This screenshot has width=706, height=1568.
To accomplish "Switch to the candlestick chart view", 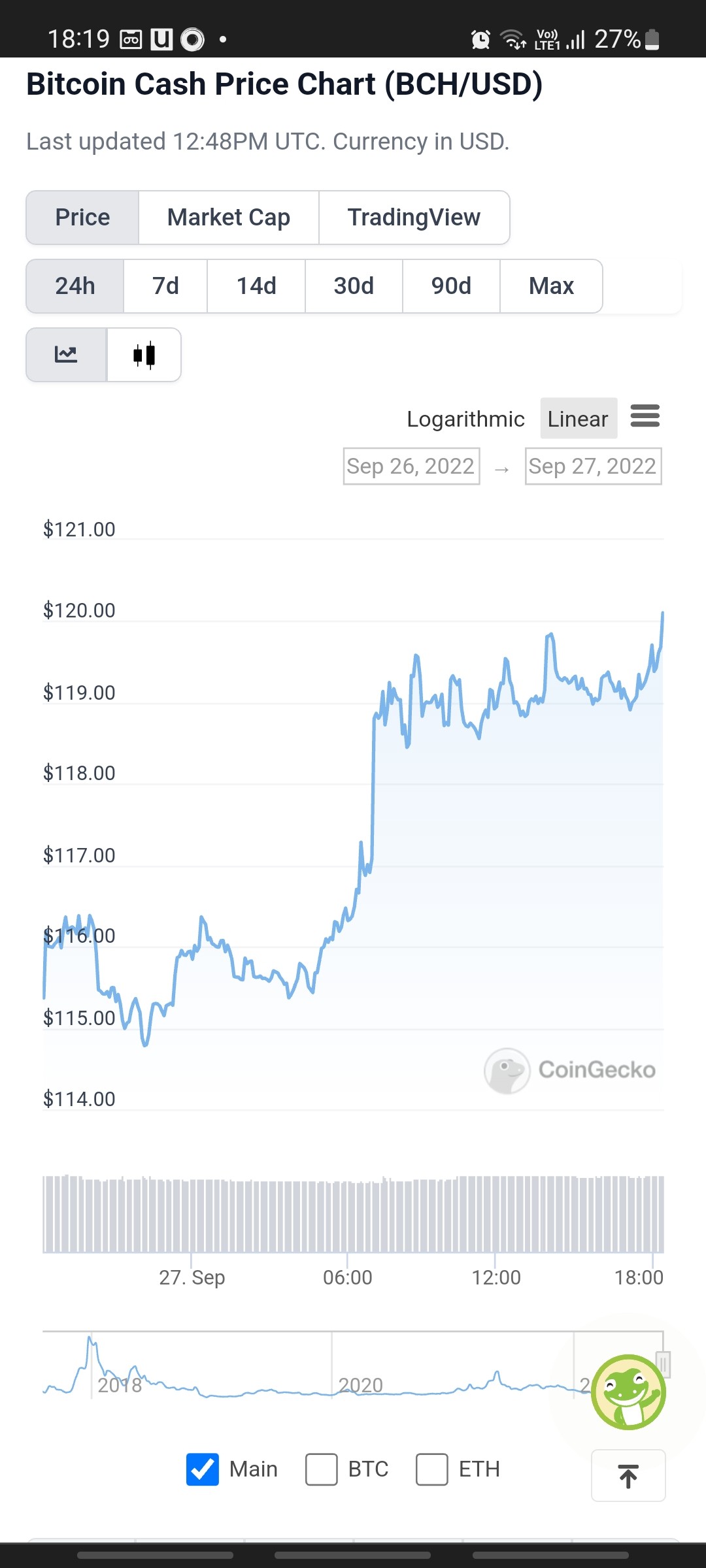I will [x=144, y=355].
